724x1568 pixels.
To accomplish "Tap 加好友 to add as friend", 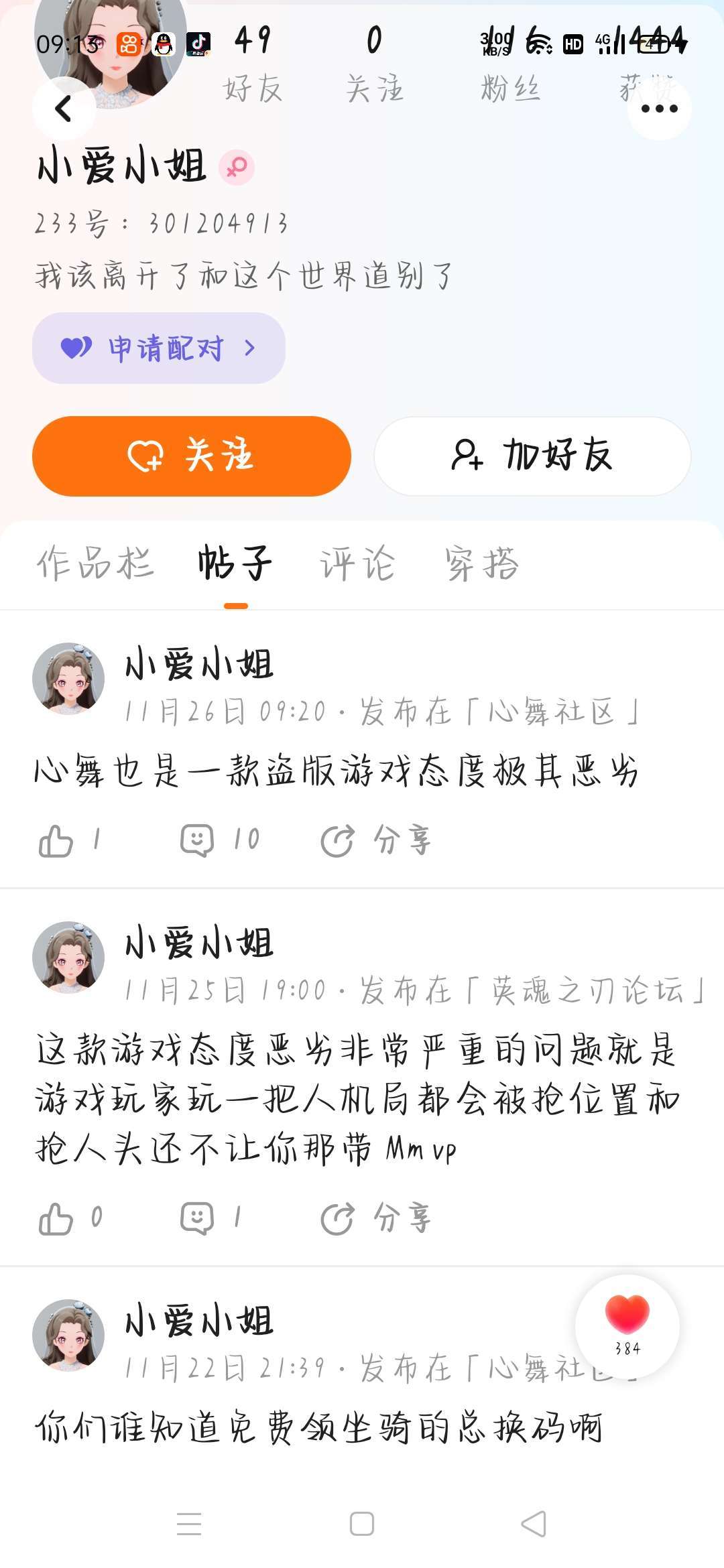I will pos(532,456).
